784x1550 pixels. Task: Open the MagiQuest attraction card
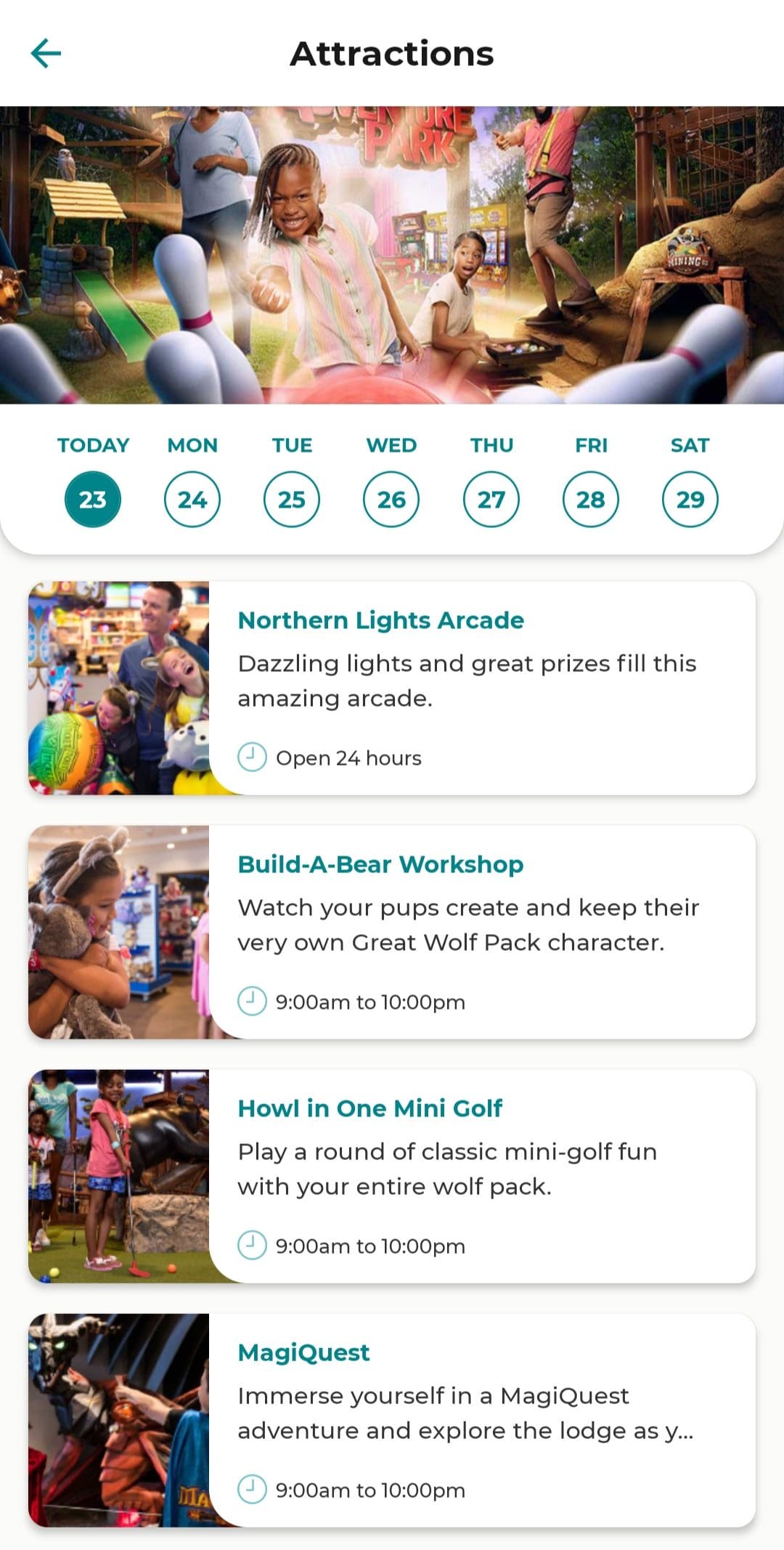pyautogui.click(x=392, y=1420)
